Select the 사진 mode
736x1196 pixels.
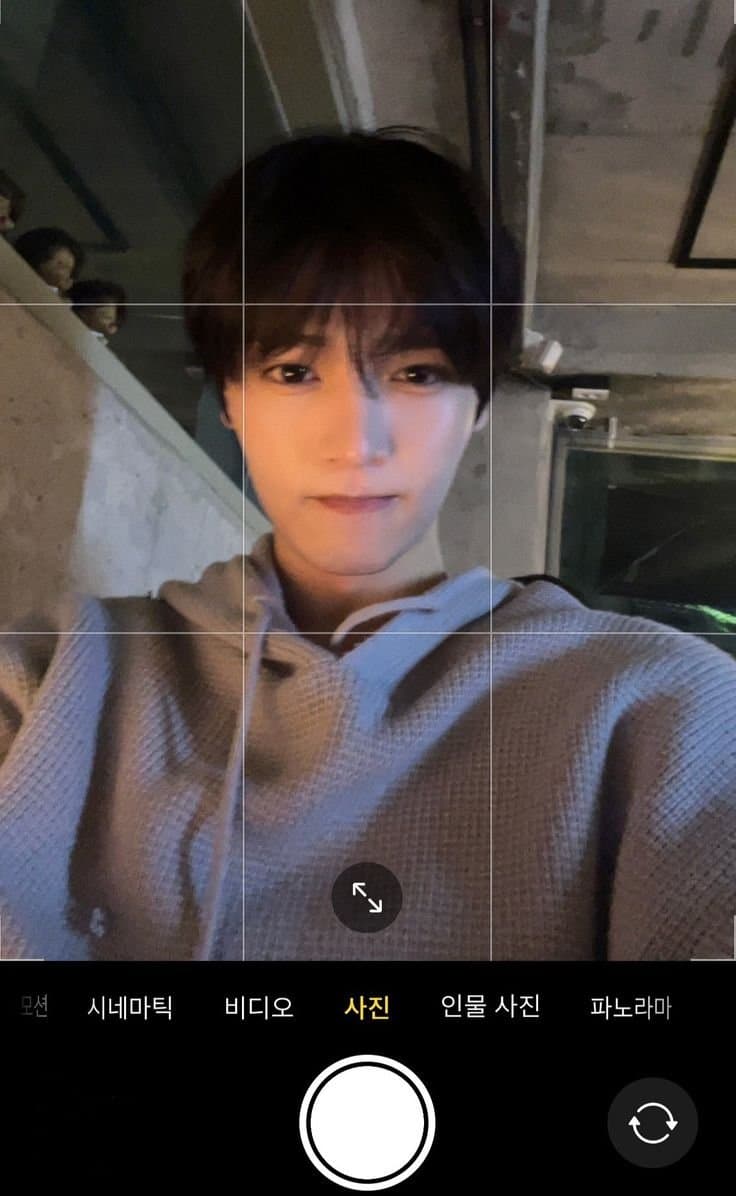(367, 1007)
